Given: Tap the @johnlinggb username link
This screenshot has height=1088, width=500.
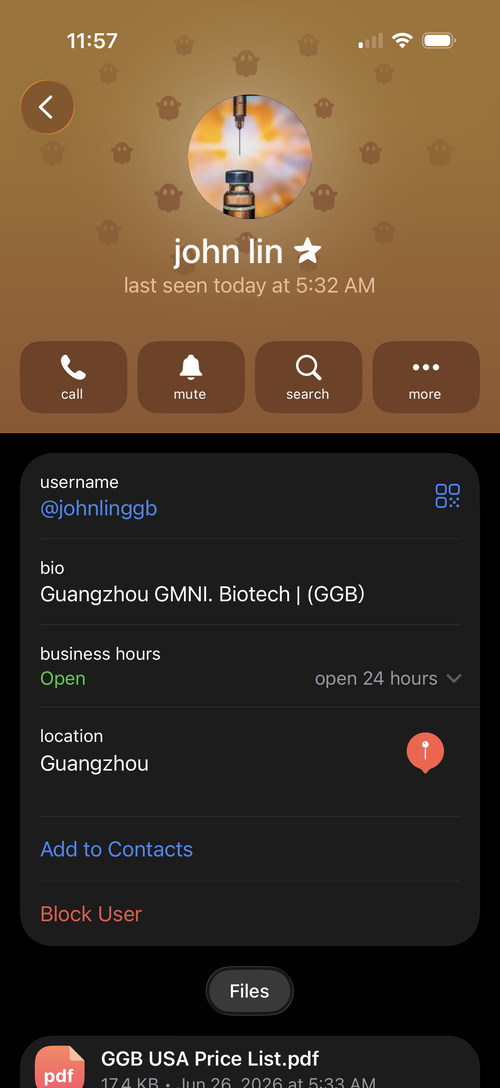Looking at the screenshot, I should click(x=98, y=509).
